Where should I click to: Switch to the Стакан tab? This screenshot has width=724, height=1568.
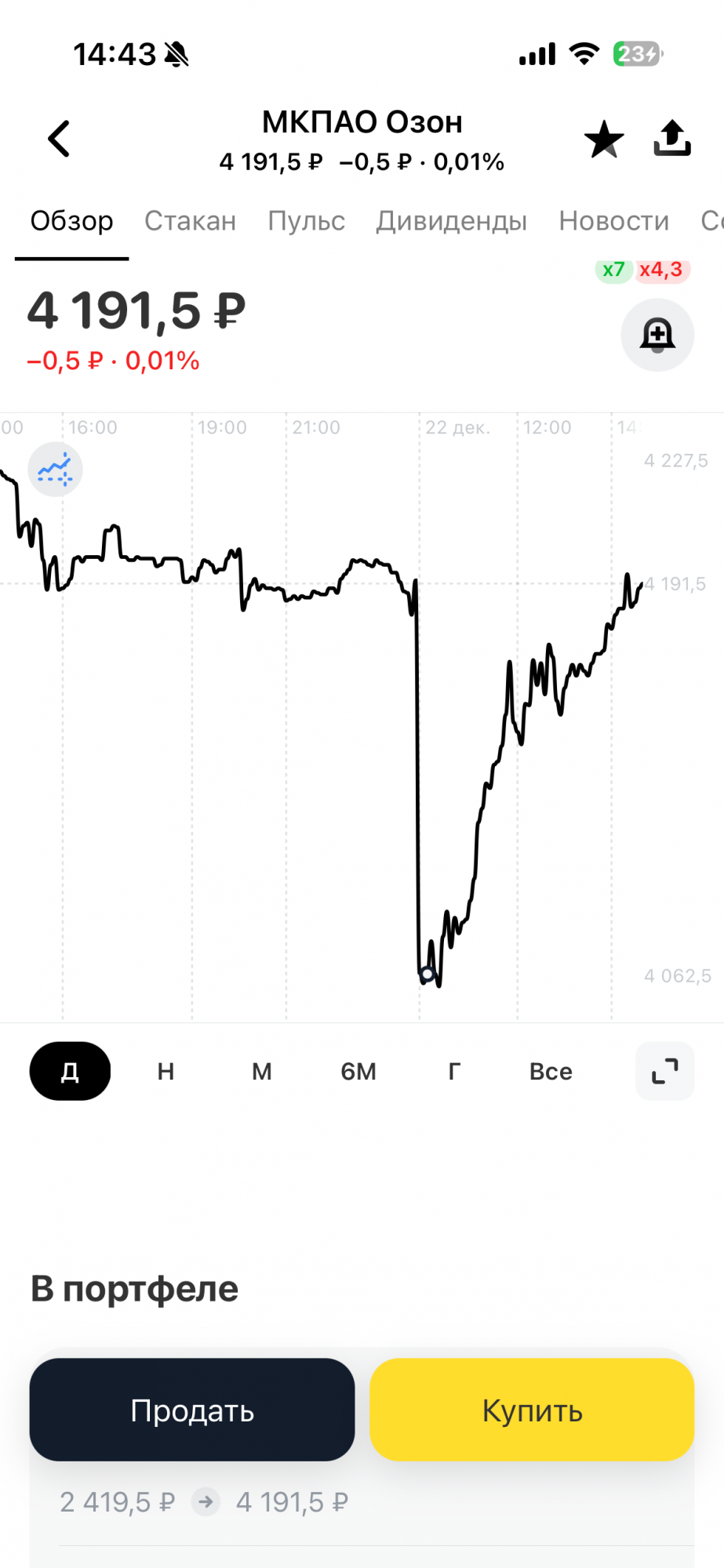pyautogui.click(x=190, y=221)
